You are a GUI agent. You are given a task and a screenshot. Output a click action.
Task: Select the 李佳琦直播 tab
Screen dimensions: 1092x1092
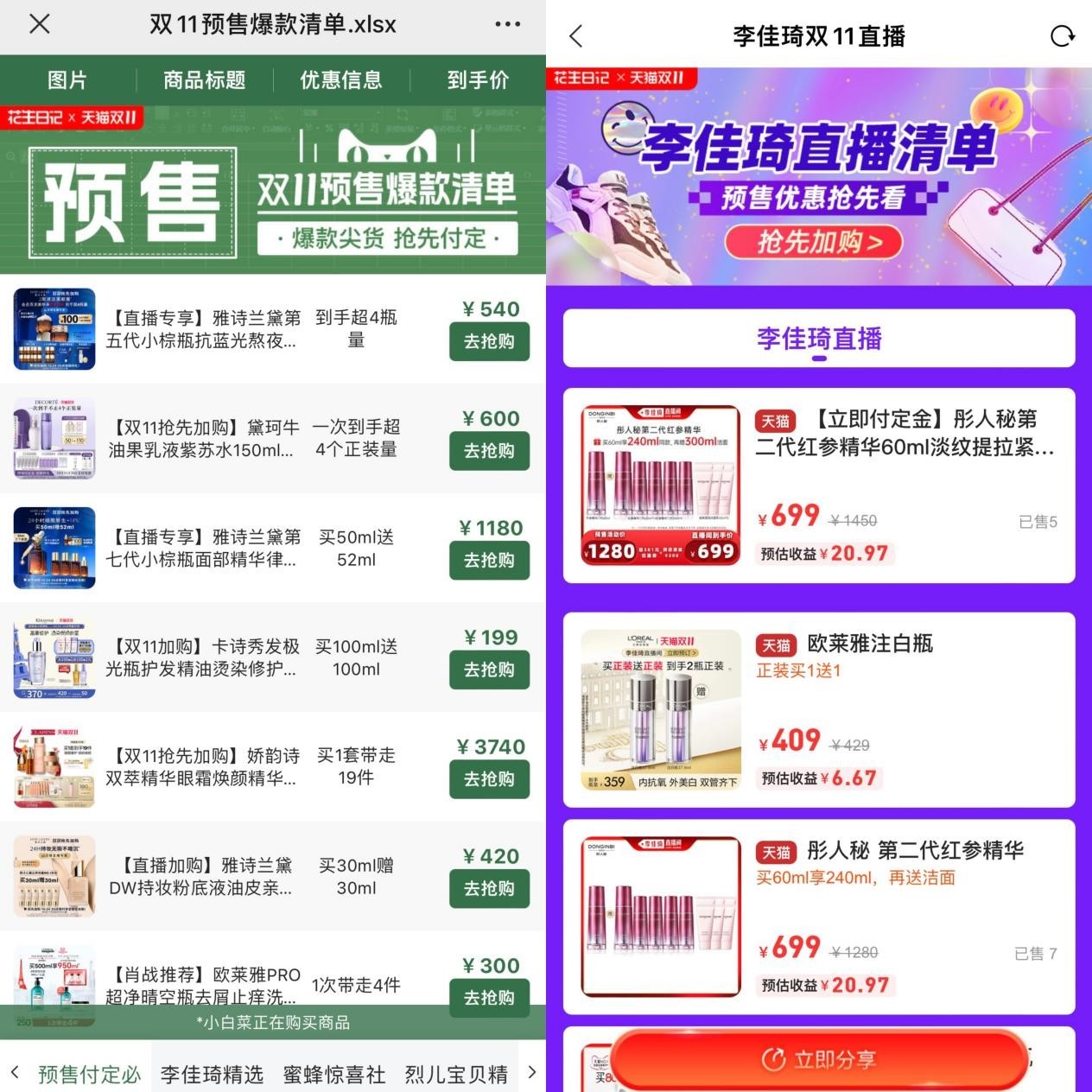tap(818, 339)
